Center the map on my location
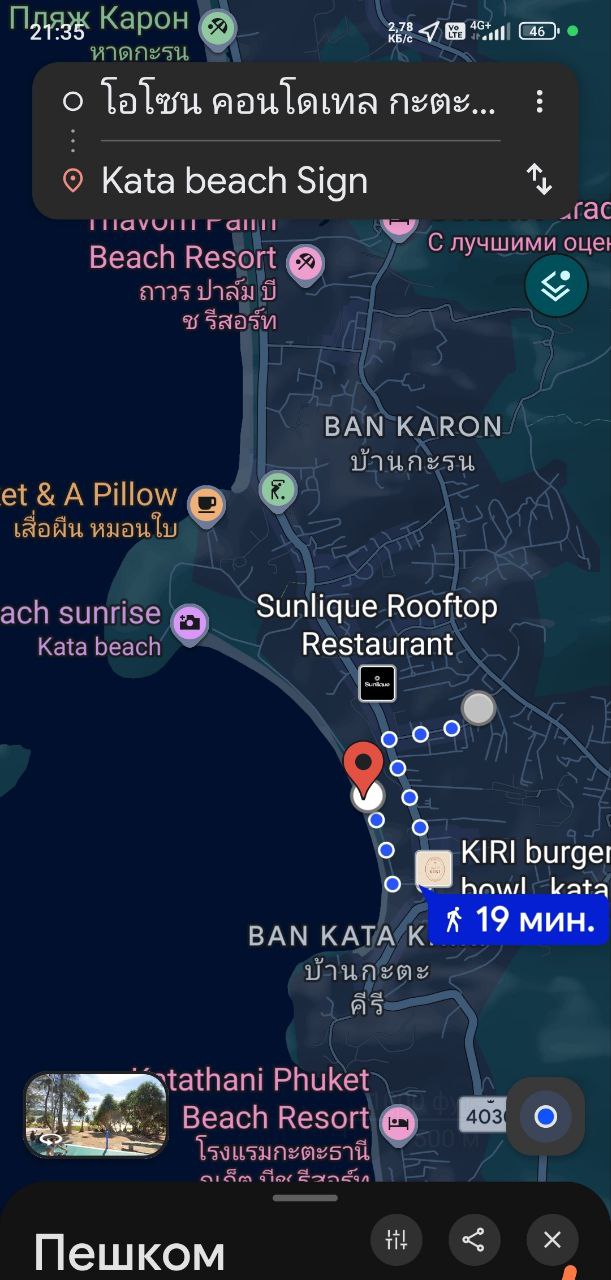 pyautogui.click(x=545, y=1116)
